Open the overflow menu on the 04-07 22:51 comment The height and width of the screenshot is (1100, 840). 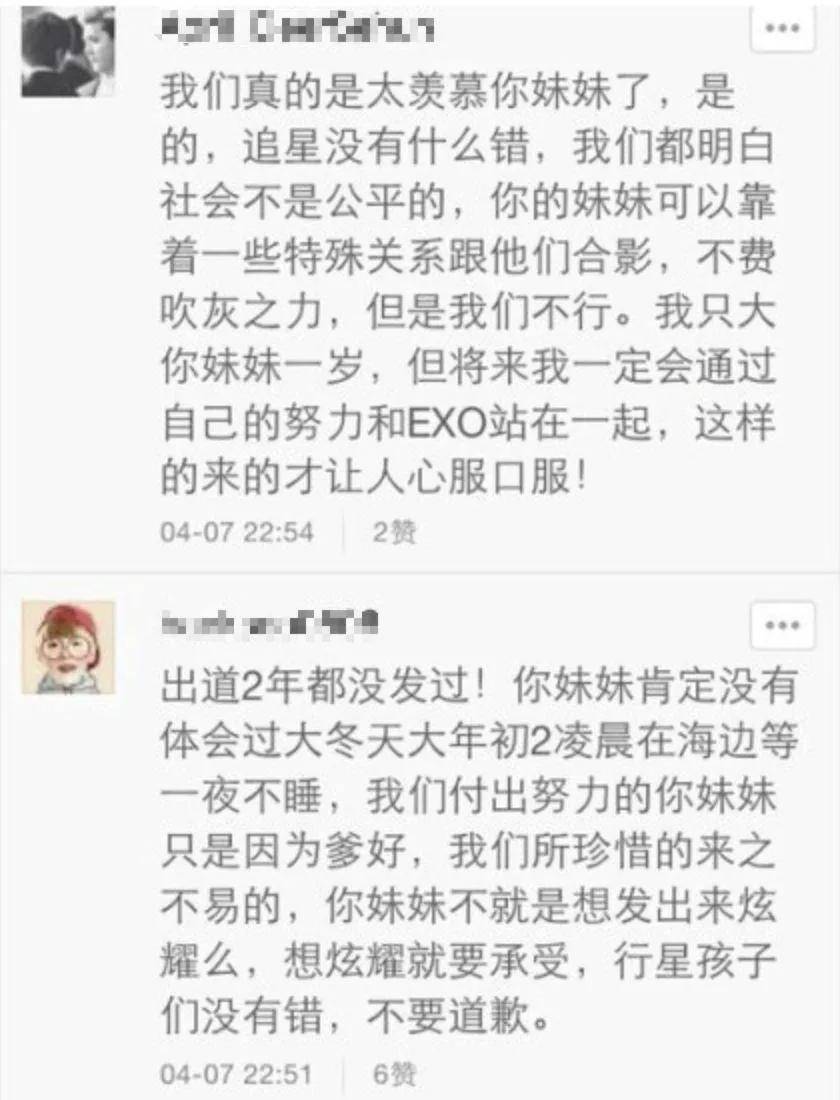pos(782,625)
